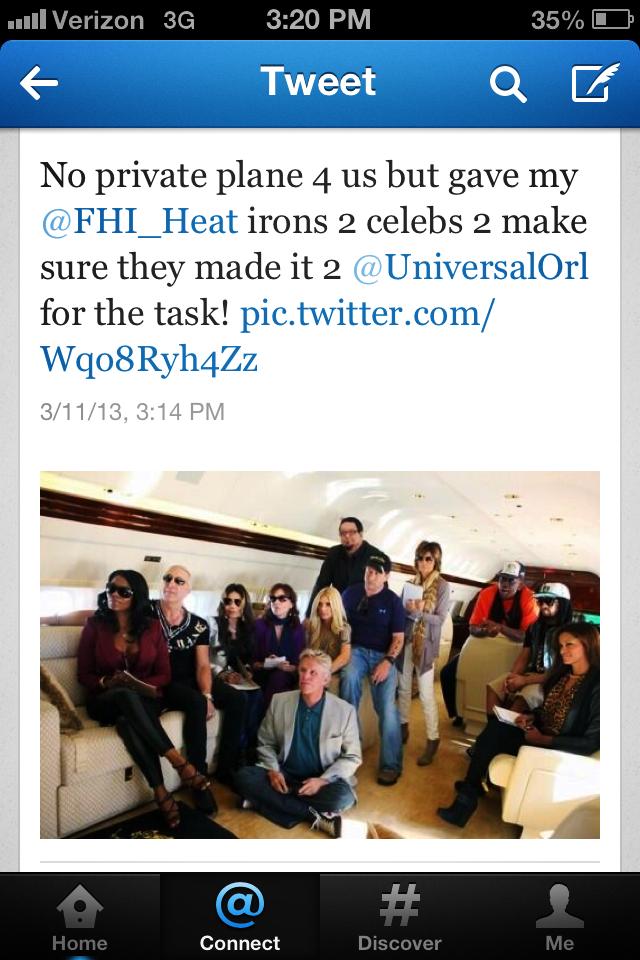Switch to the Discover tab
Image resolution: width=640 pixels, height=960 pixels.
400,916
